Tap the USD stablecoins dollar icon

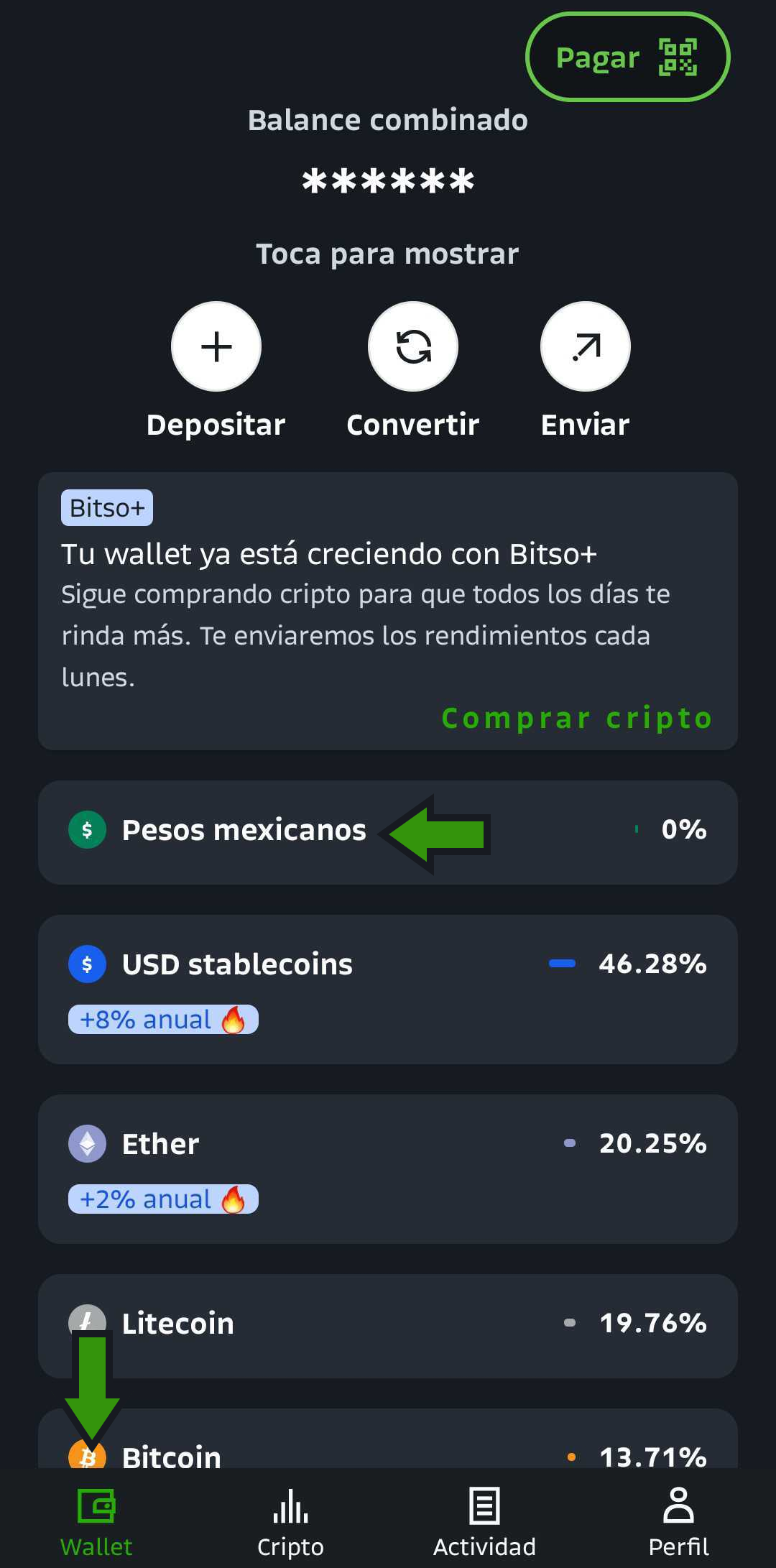[x=86, y=964]
